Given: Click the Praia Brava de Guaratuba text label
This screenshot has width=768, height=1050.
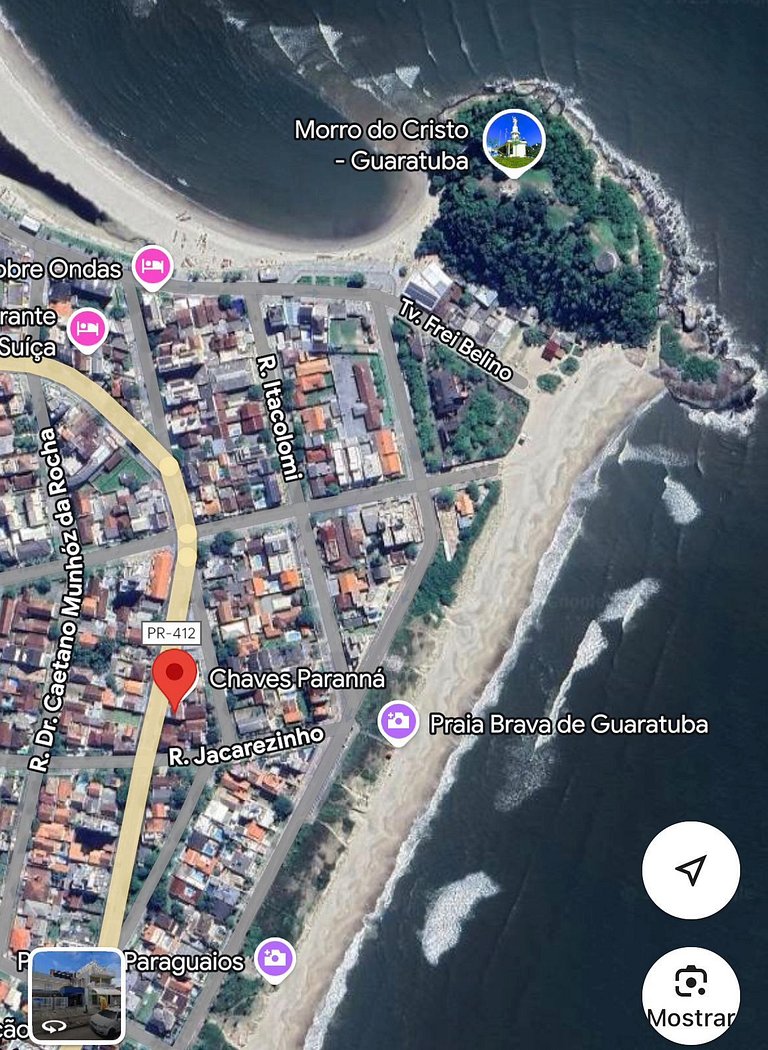Looking at the screenshot, I should (573, 725).
